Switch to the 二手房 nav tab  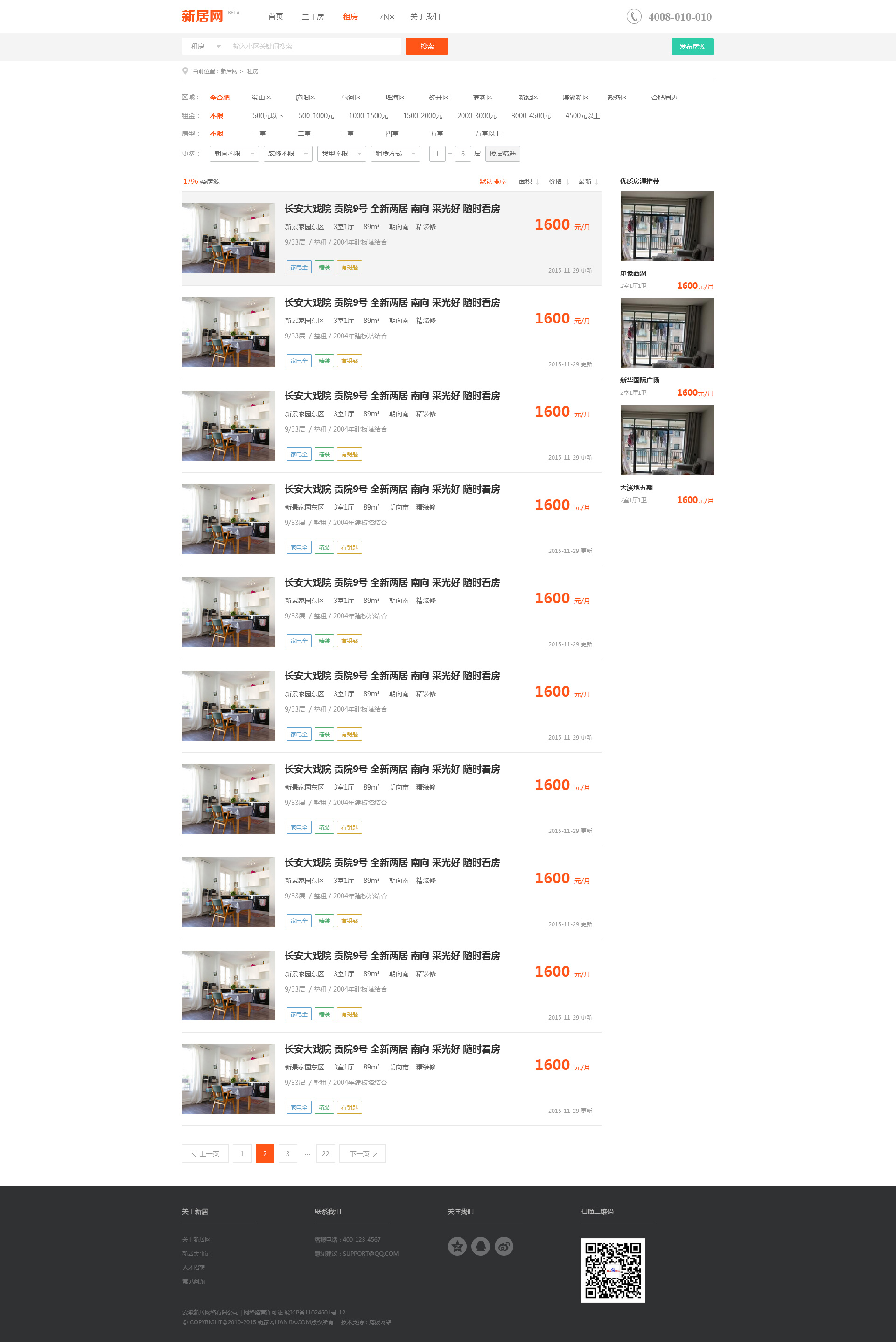[x=313, y=17]
